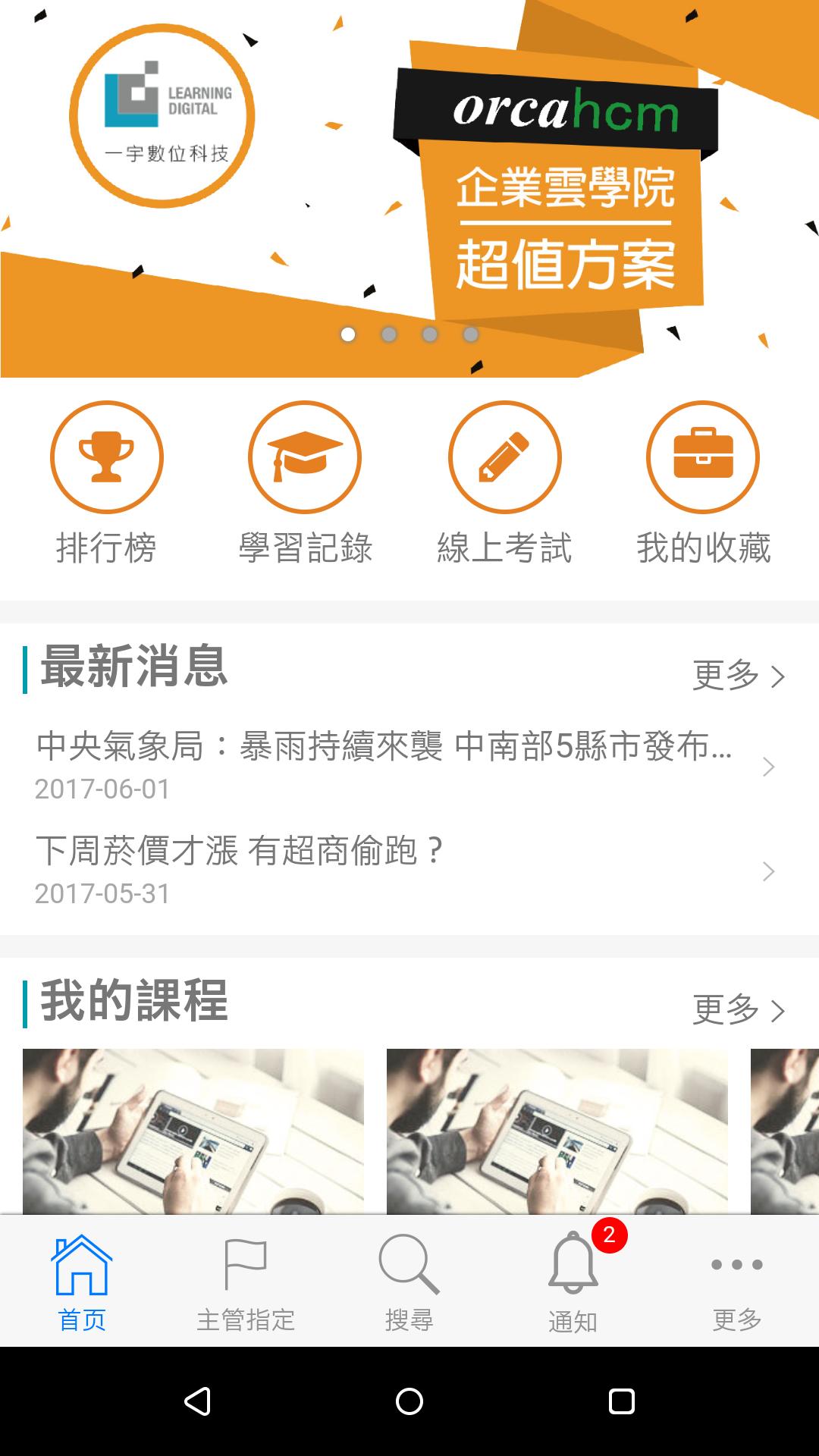The height and width of the screenshot is (1456, 819).
Task: Switch to the 主管指定 tab
Action: (246, 1282)
